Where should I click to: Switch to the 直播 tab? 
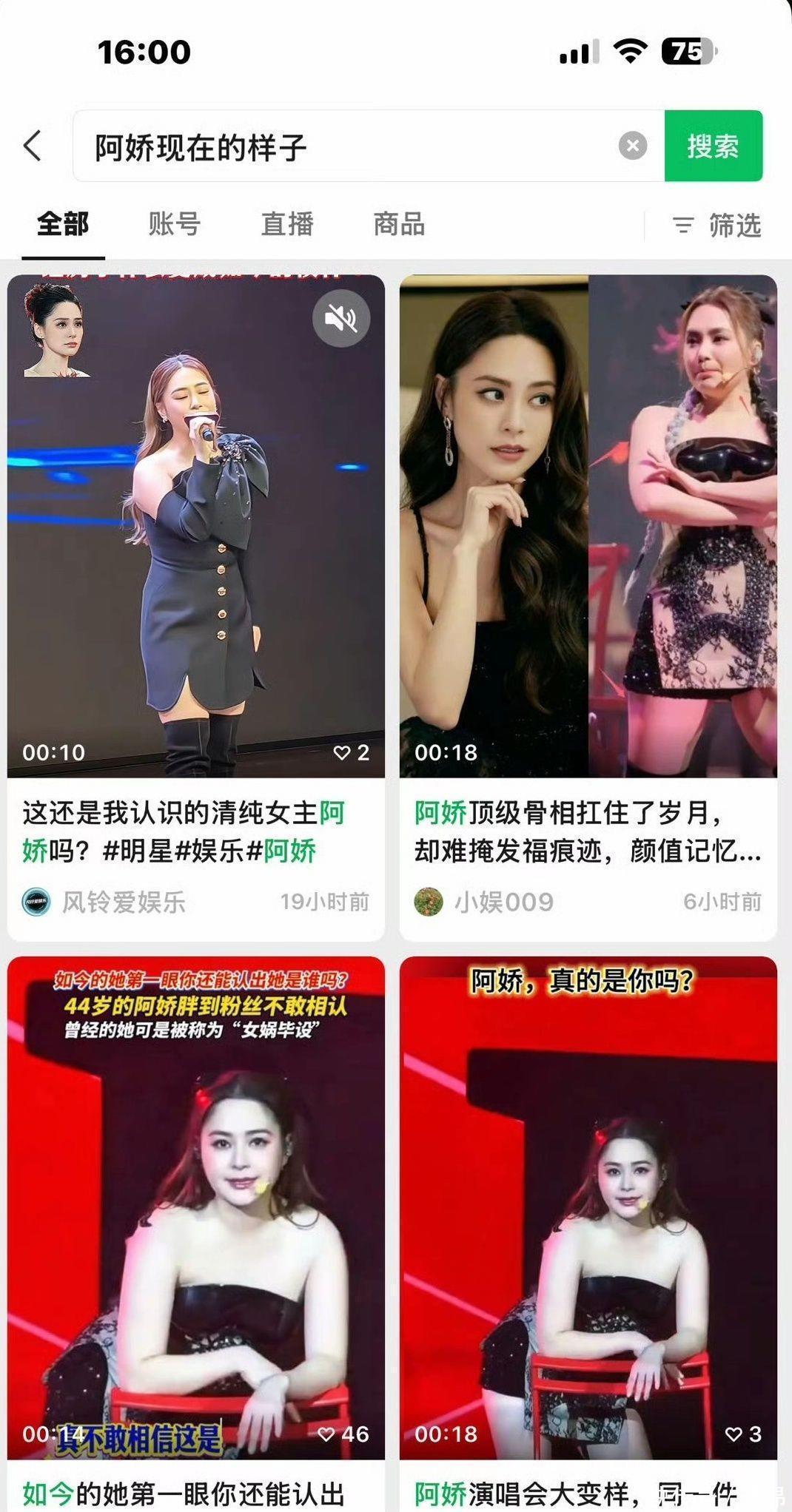(x=287, y=224)
